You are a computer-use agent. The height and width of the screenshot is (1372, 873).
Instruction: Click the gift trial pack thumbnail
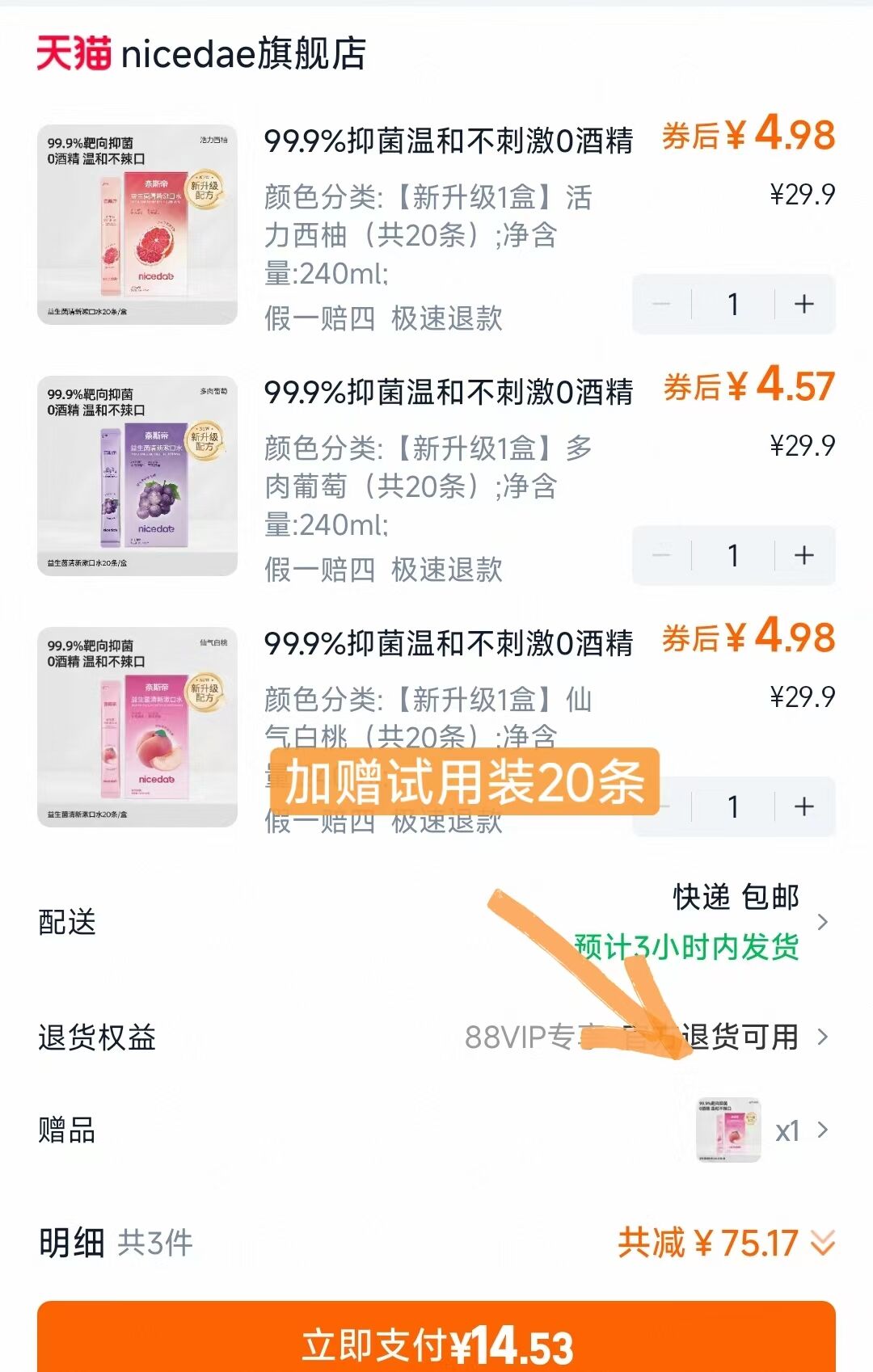(730, 1130)
